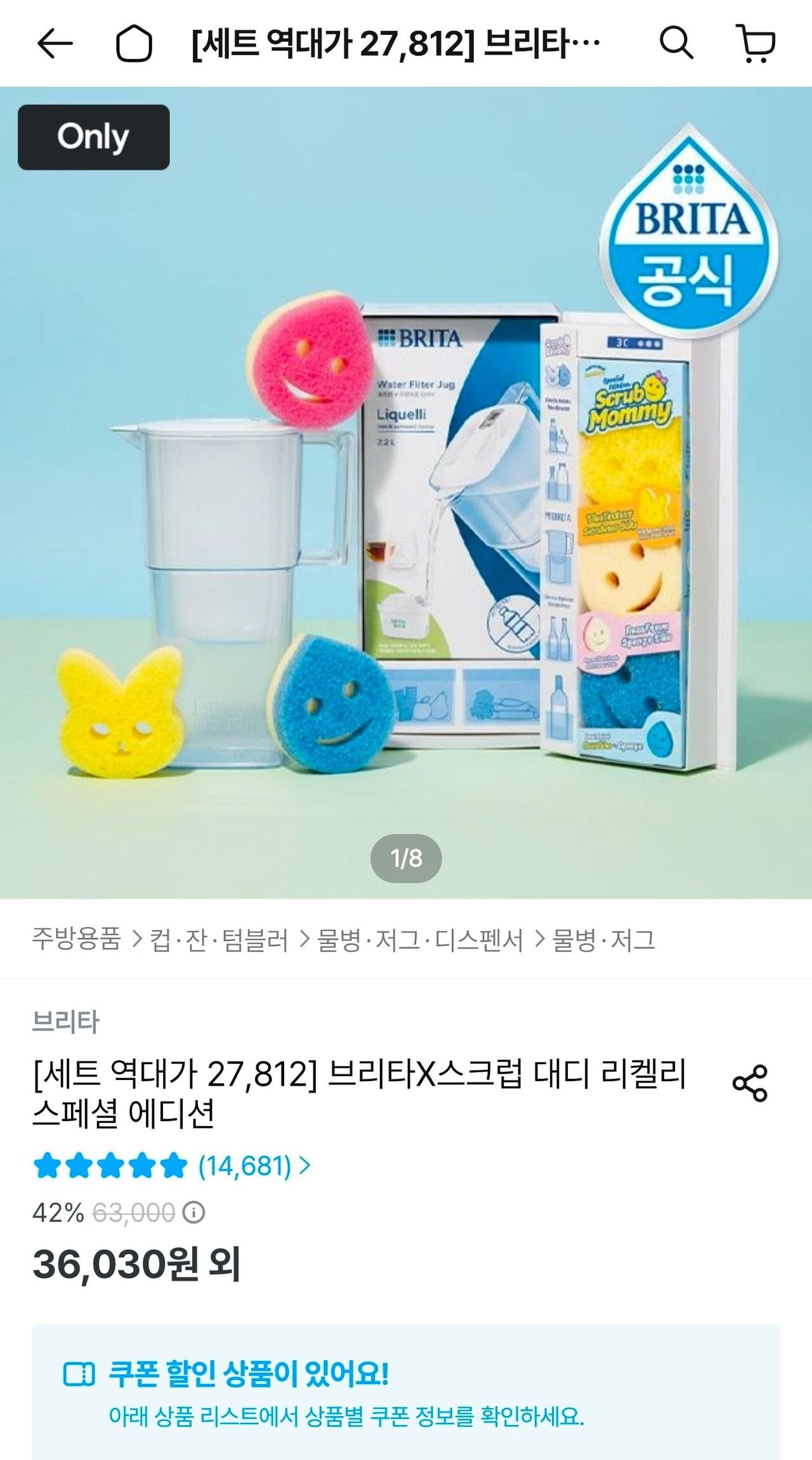The image size is (812, 1460).
Task: Open the 14,681 reviews link
Action: point(254,1166)
